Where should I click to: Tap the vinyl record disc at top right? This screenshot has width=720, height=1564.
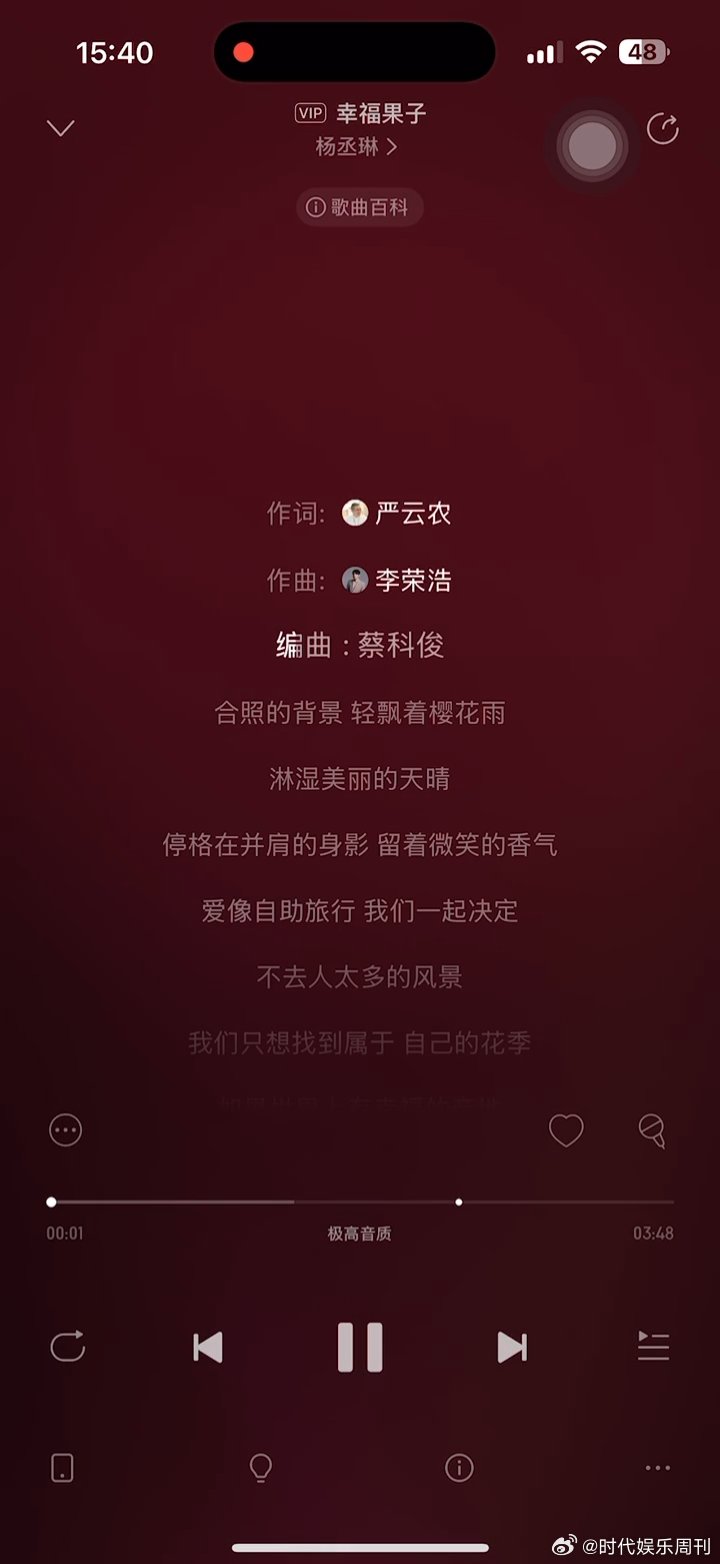point(592,146)
